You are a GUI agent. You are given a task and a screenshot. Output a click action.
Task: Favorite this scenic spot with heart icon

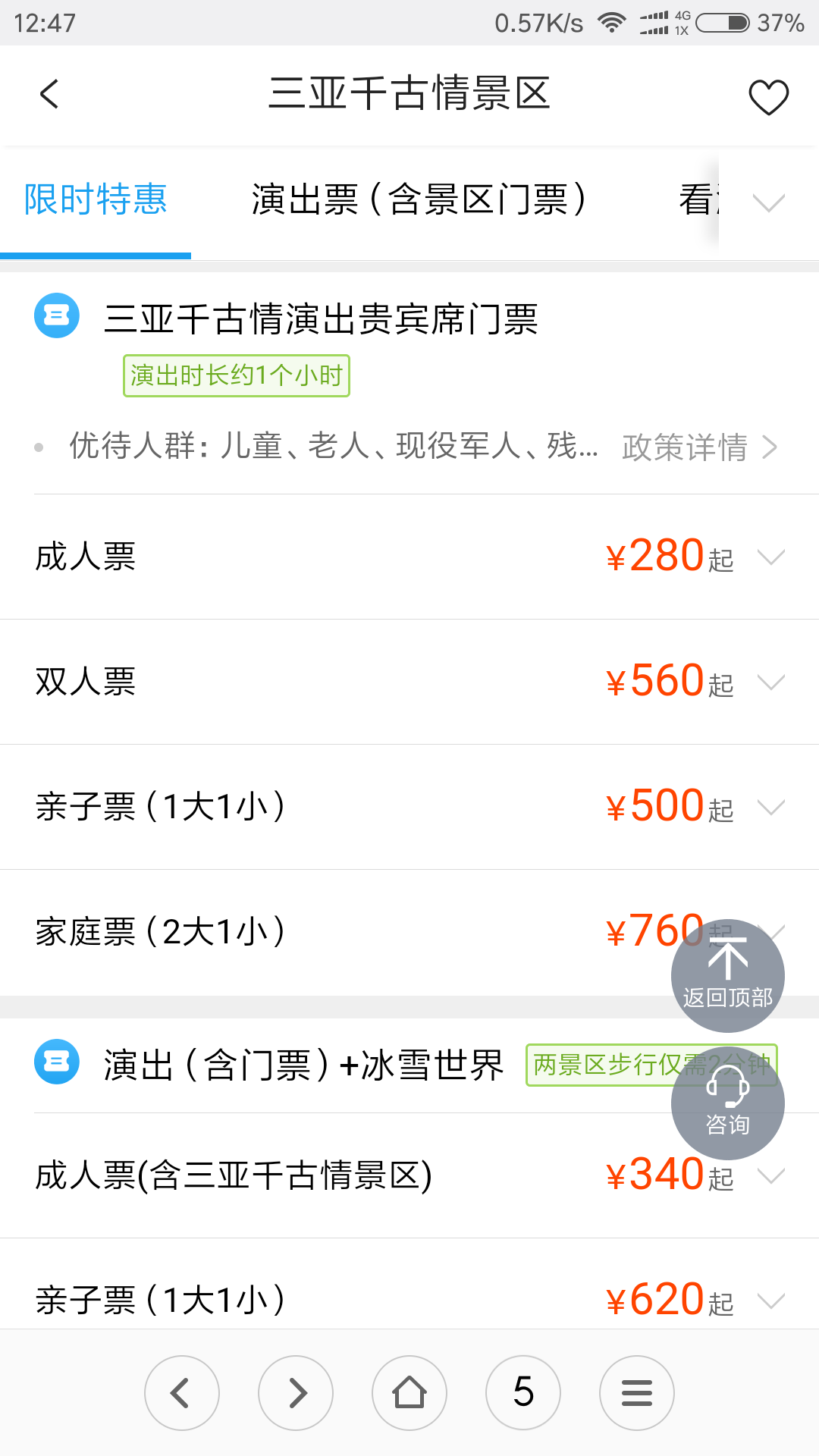coord(768,96)
